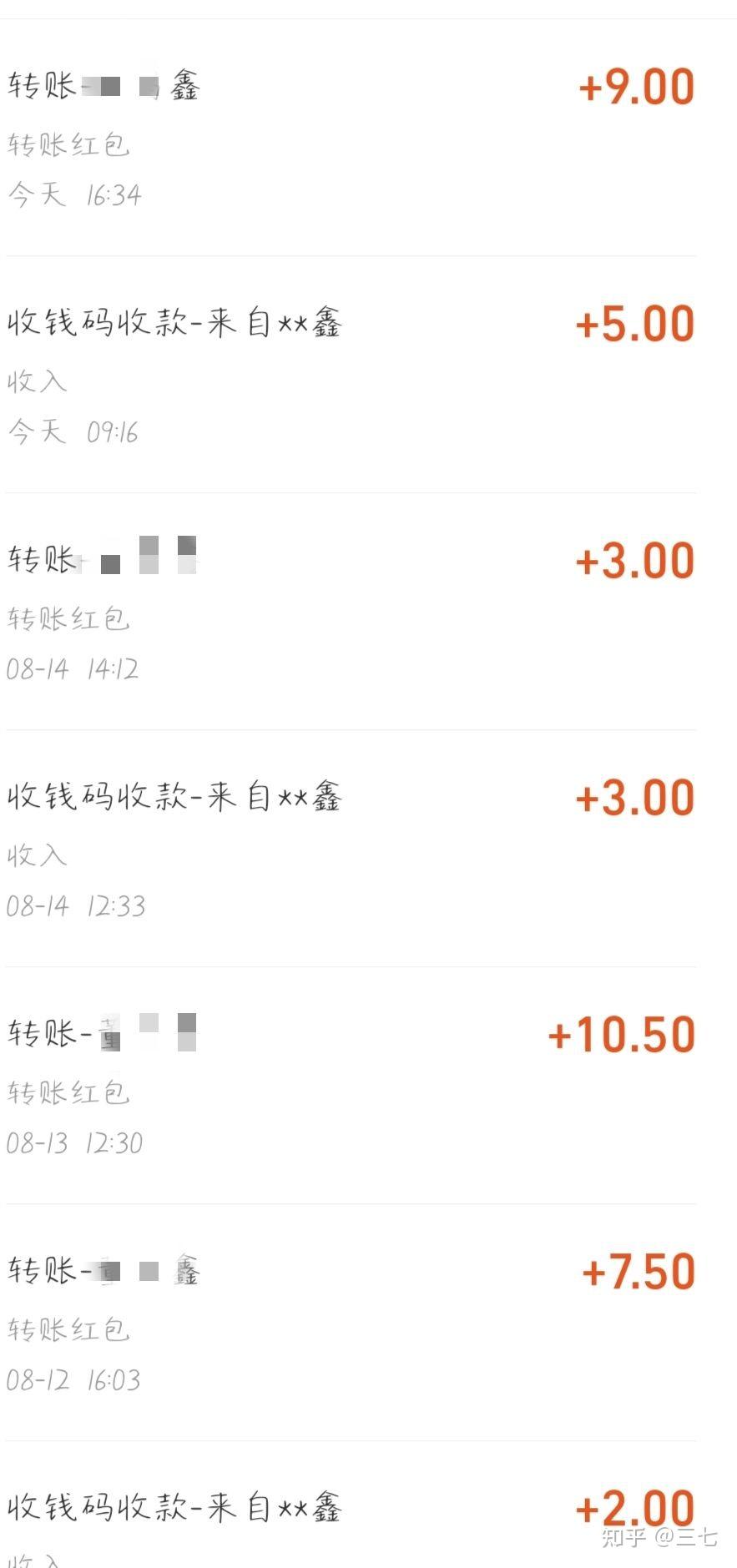Screen dimensions: 737x1568
Task: Show details of the +10.50 transfer
Action: [x=351, y=1086]
